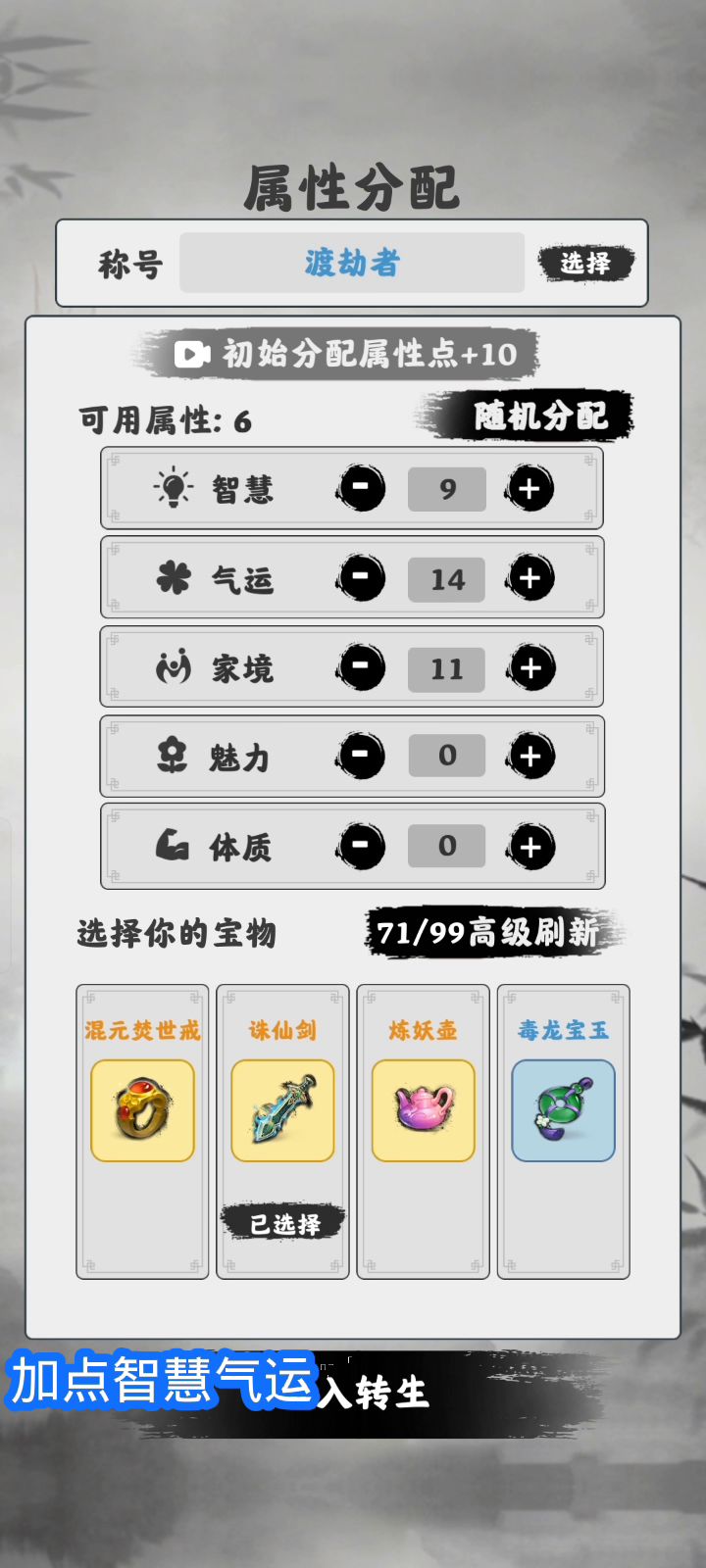706x1568 pixels.
Task: Watch ad for 初始分配属性点+10
Action: tap(344, 354)
